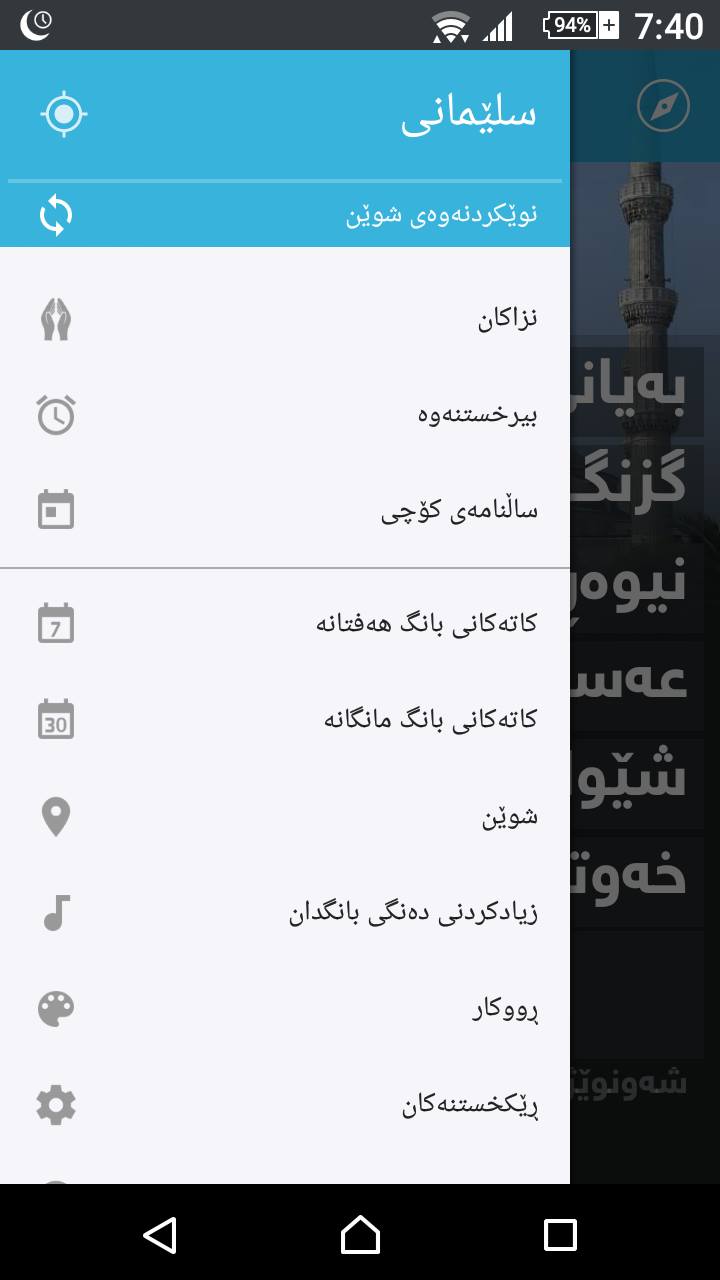Open کاتەکانی بانگ مانگانە monthly times

(x=285, y=719)
